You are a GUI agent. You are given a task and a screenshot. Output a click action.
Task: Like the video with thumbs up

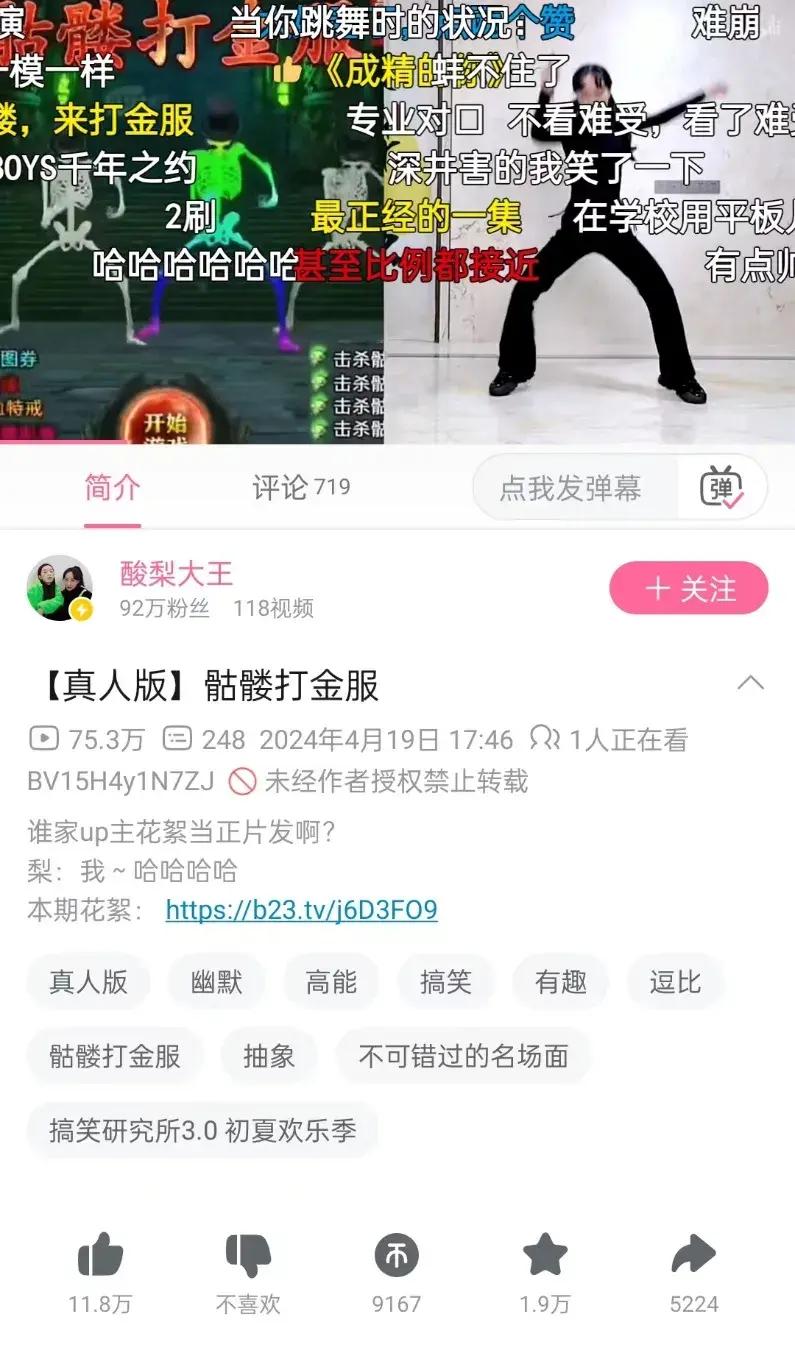tap(100, 1256)
